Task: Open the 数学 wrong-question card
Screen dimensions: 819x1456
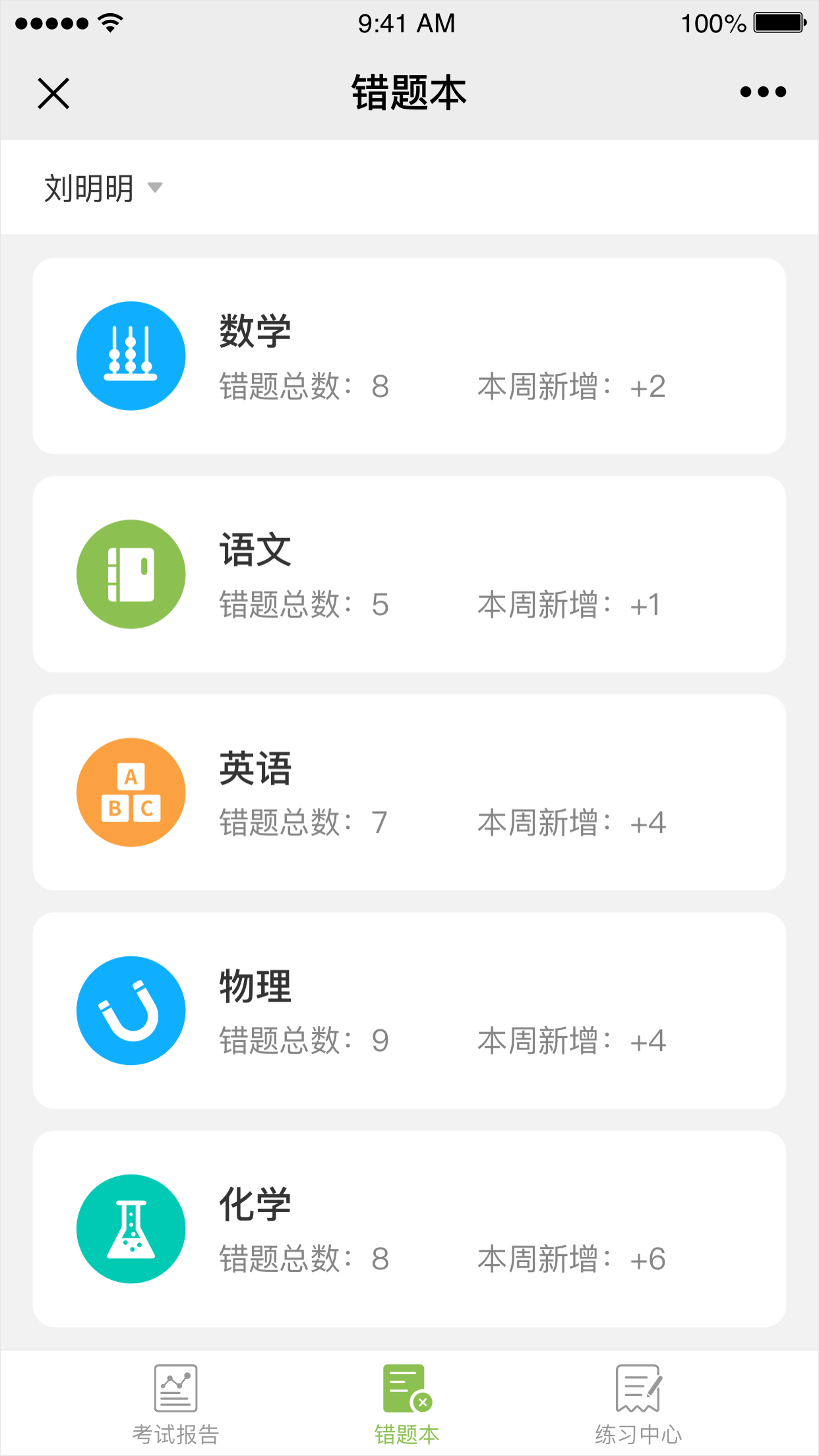Action: (409, 356)
